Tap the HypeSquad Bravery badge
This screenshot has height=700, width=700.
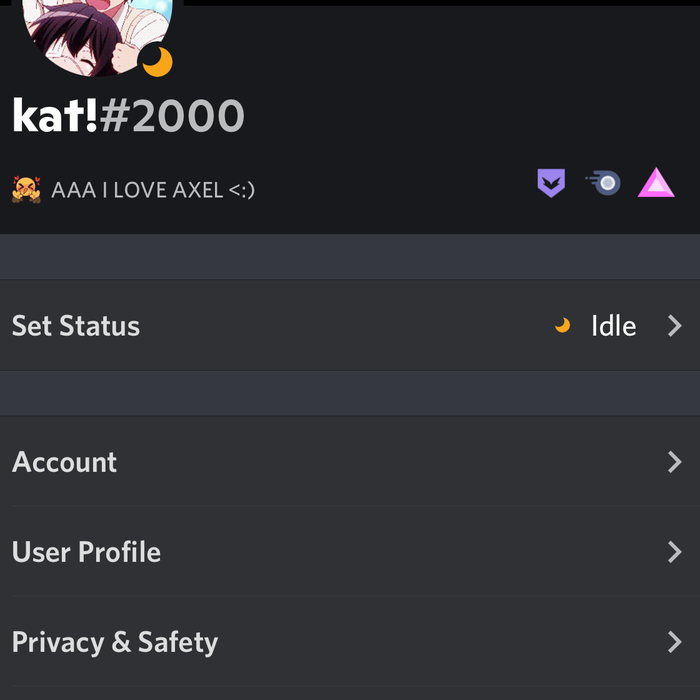click(551, 183)
